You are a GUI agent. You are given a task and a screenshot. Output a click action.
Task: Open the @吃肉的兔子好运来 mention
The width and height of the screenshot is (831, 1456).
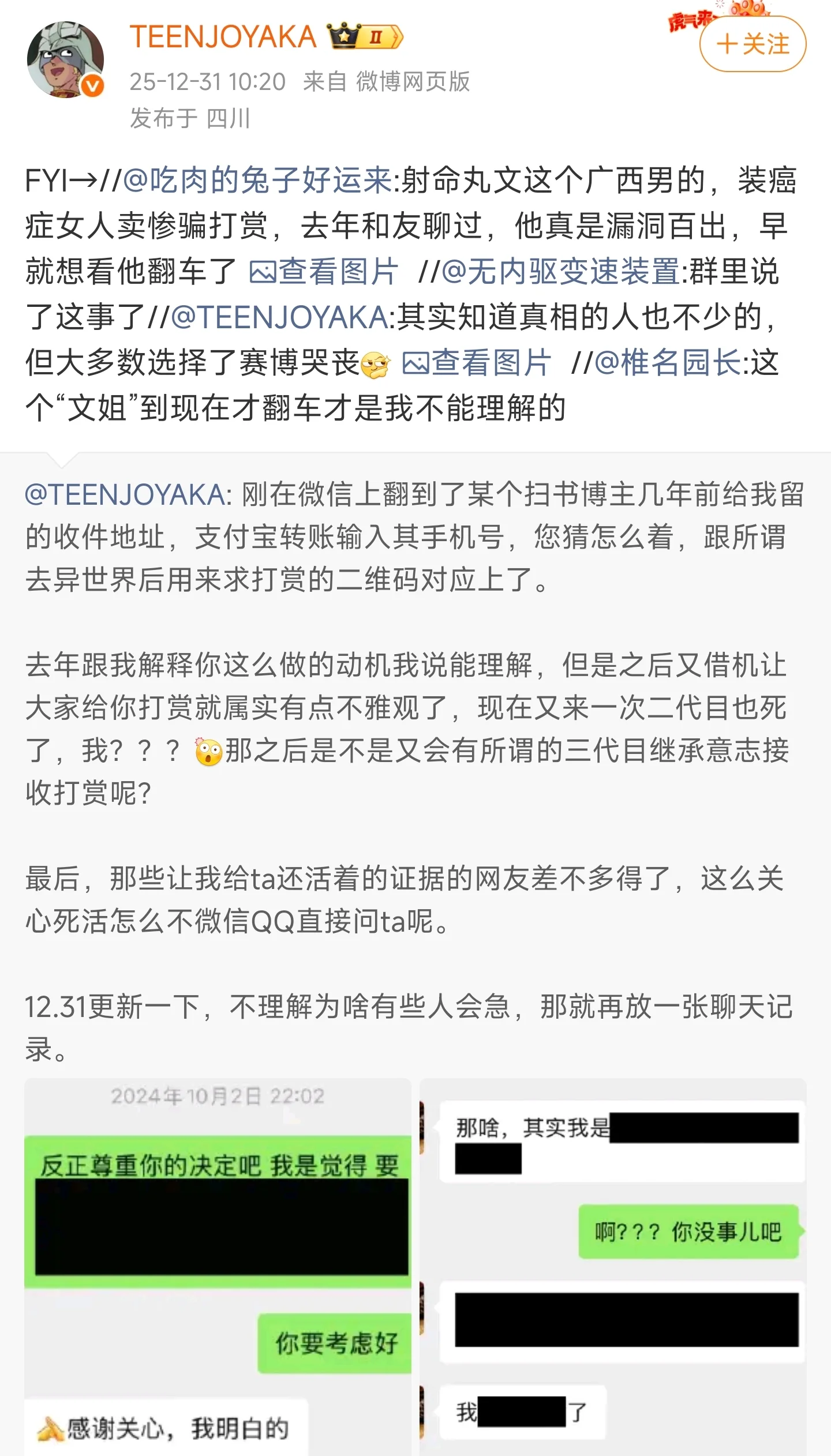[258, 180]
